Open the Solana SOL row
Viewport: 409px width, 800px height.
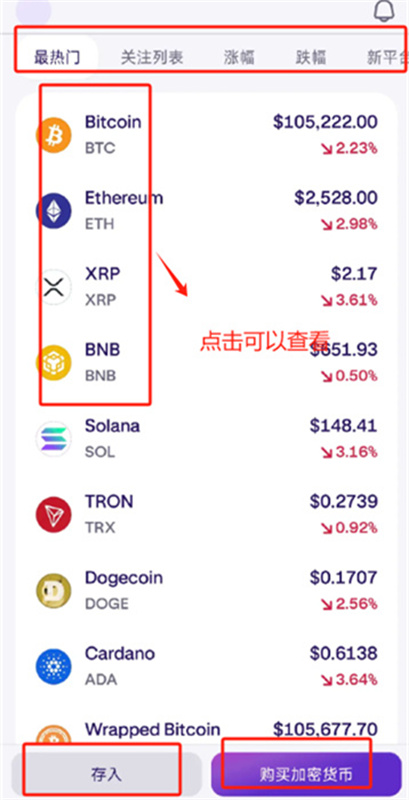tap(207, 438)
